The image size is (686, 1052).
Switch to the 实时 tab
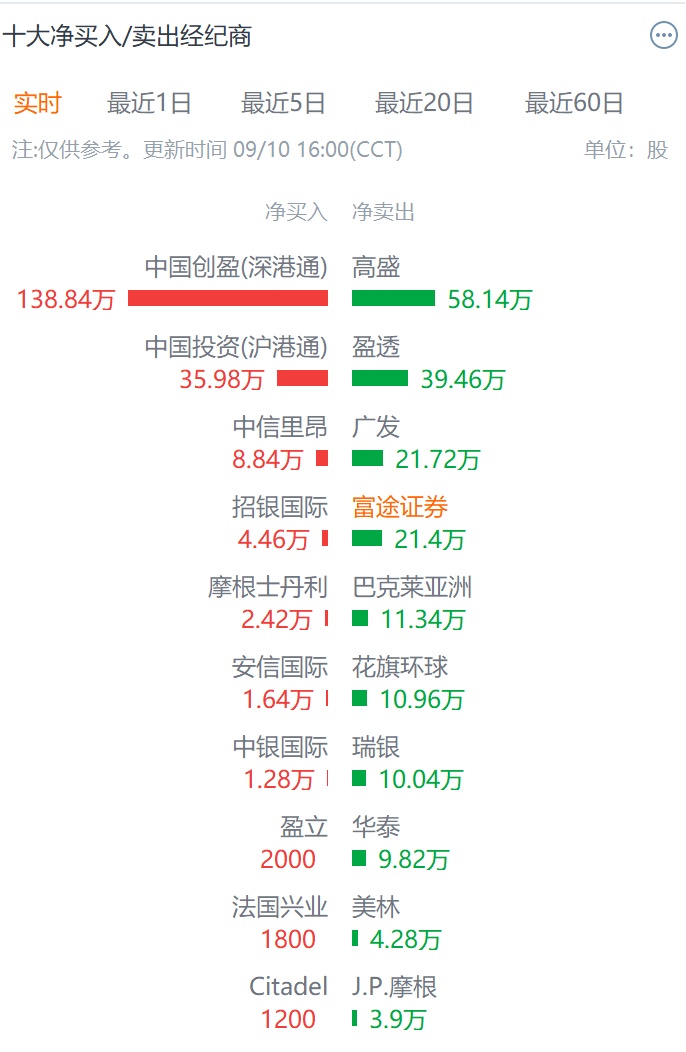[x=37, y=103]
